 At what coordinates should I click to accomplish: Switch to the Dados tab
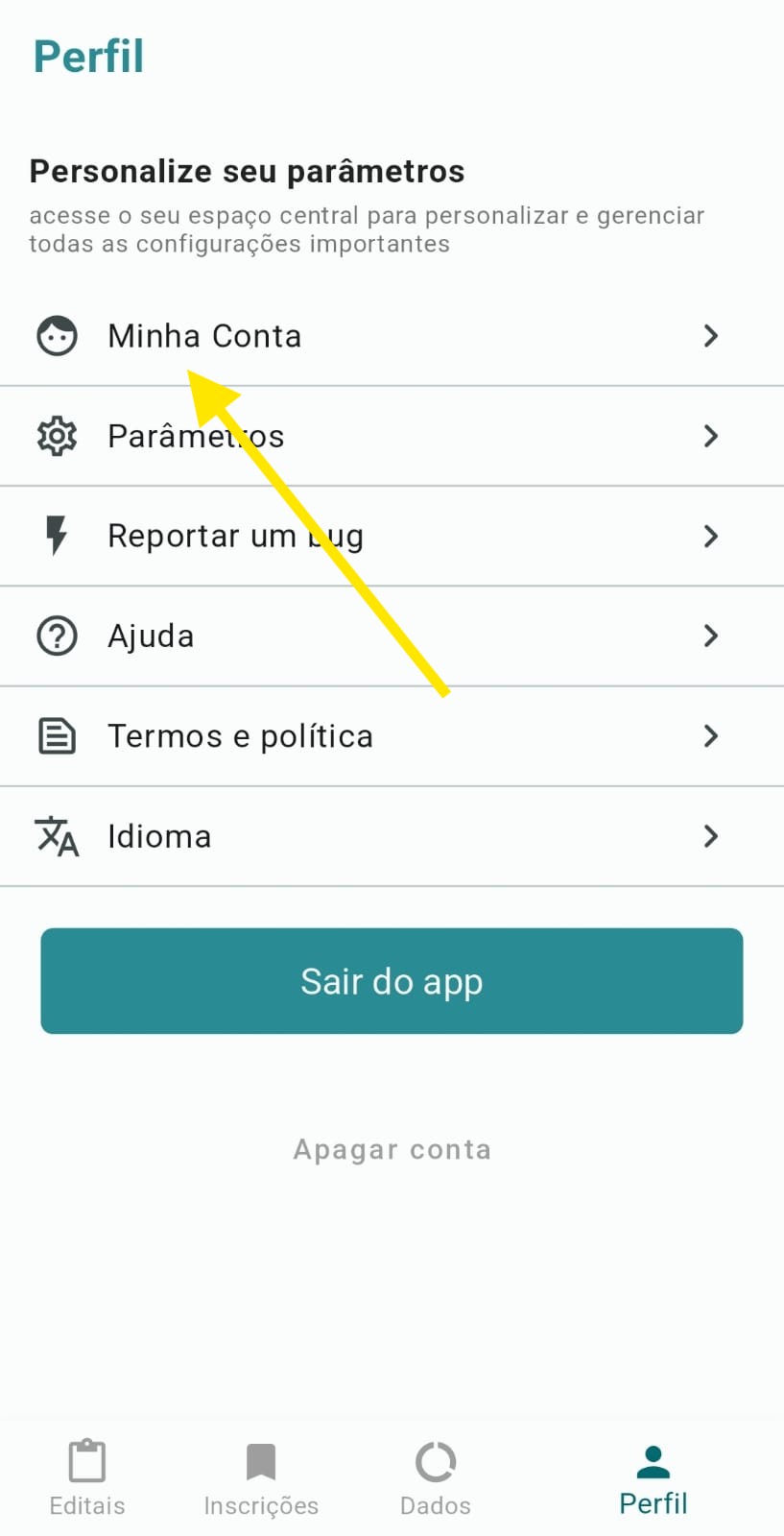tap(436, 1478)
